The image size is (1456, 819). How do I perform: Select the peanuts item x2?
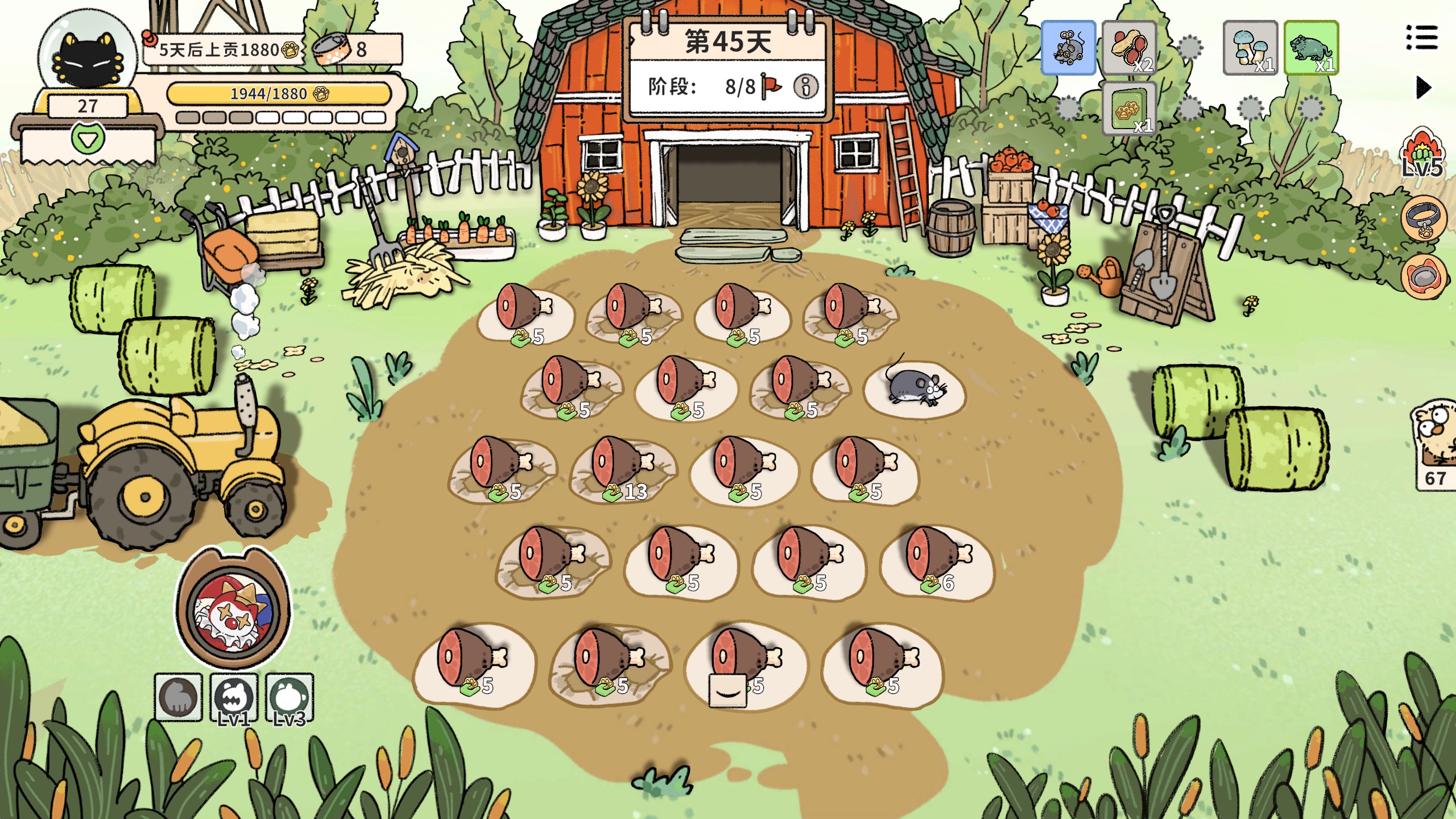[x=1129, y=48]
